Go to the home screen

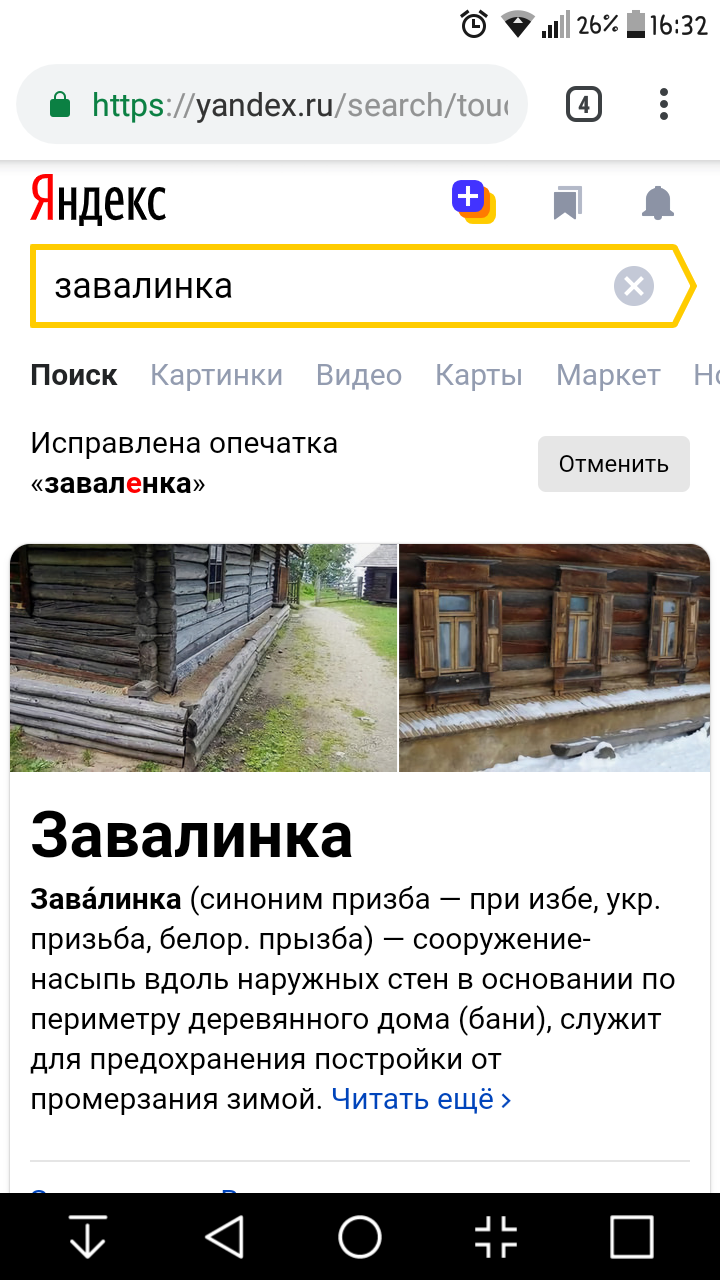360,1237
